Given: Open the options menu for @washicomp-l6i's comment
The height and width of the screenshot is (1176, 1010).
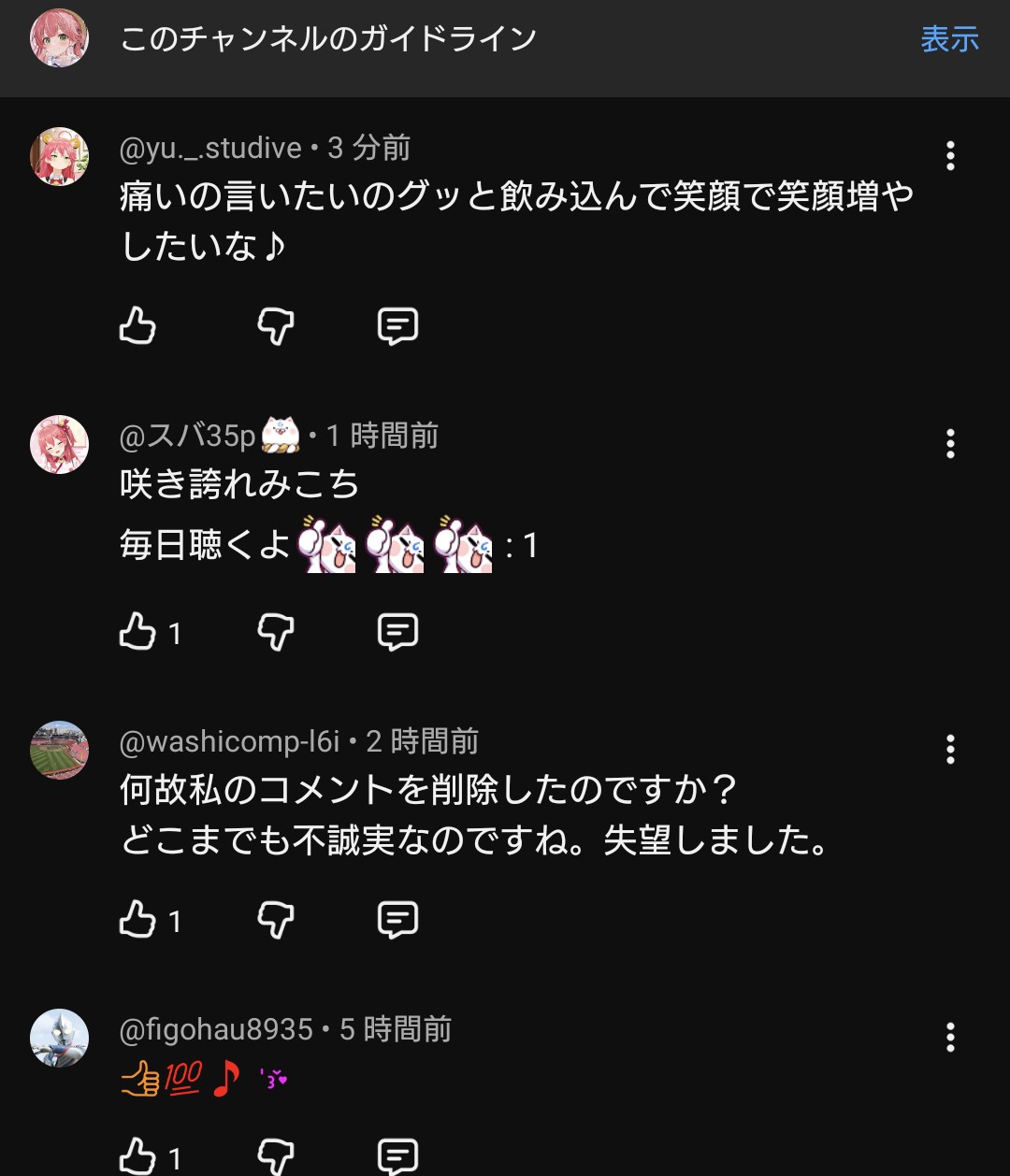Looking at the screenshot, I should 950,750.
